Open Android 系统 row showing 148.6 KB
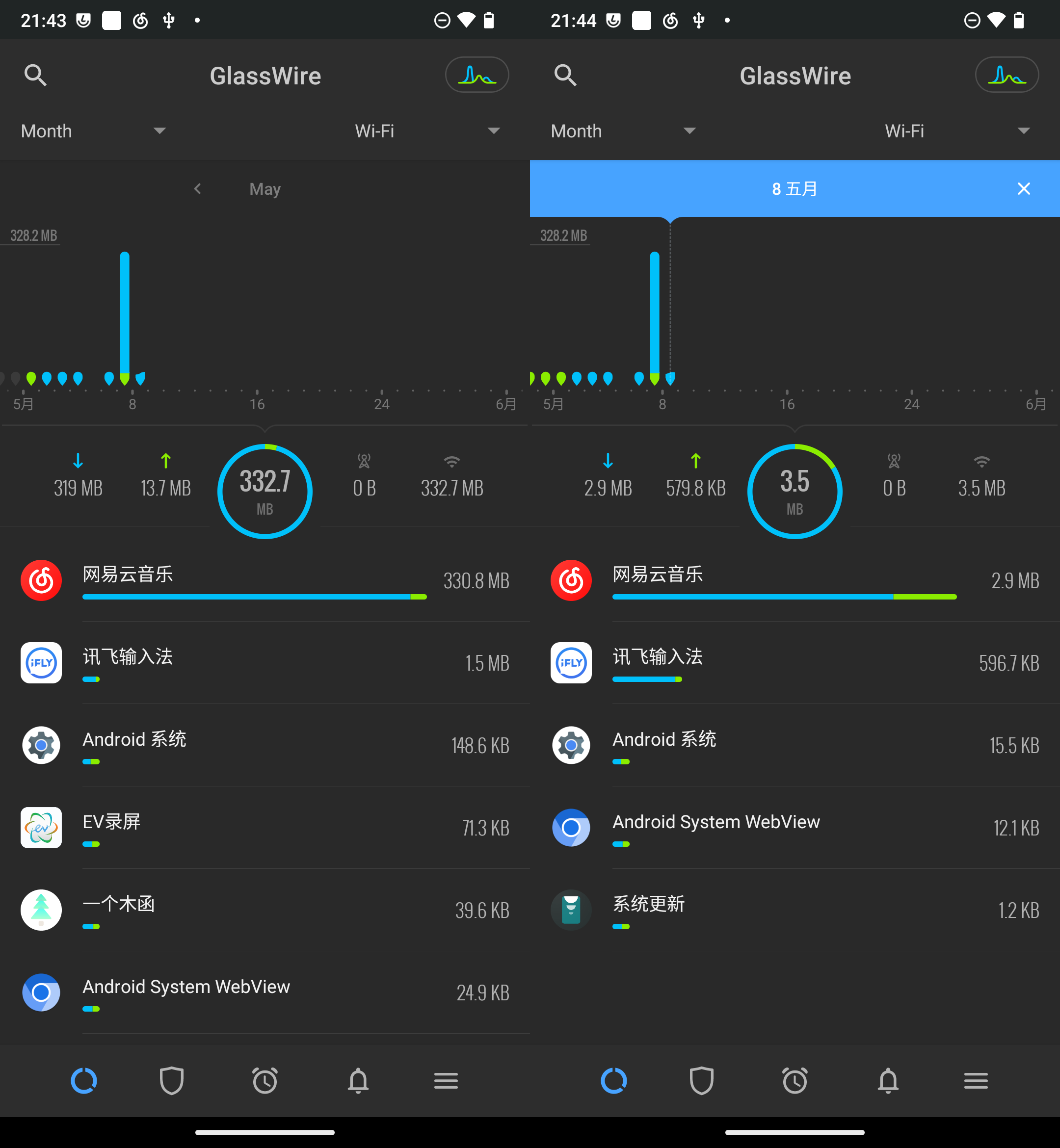The width and height of the screenshot is (1060, 1148). tap(265, 745)
